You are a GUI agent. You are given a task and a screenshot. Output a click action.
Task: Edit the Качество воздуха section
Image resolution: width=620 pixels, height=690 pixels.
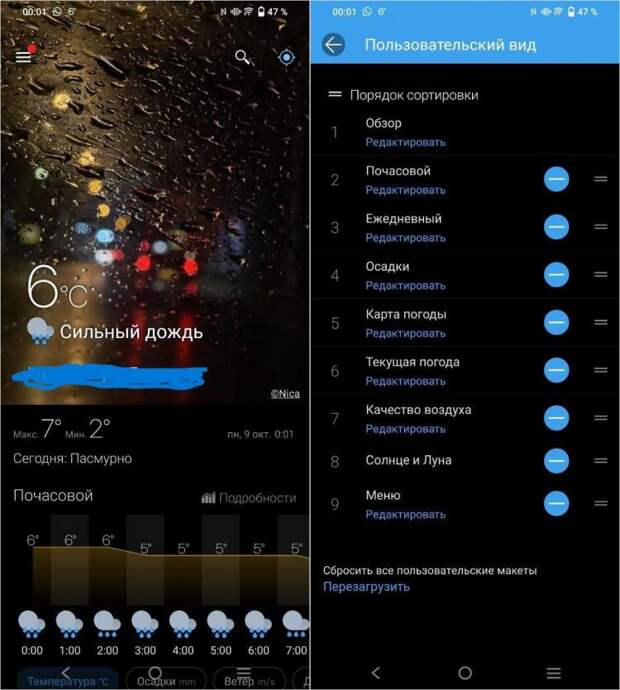[405, 429]
